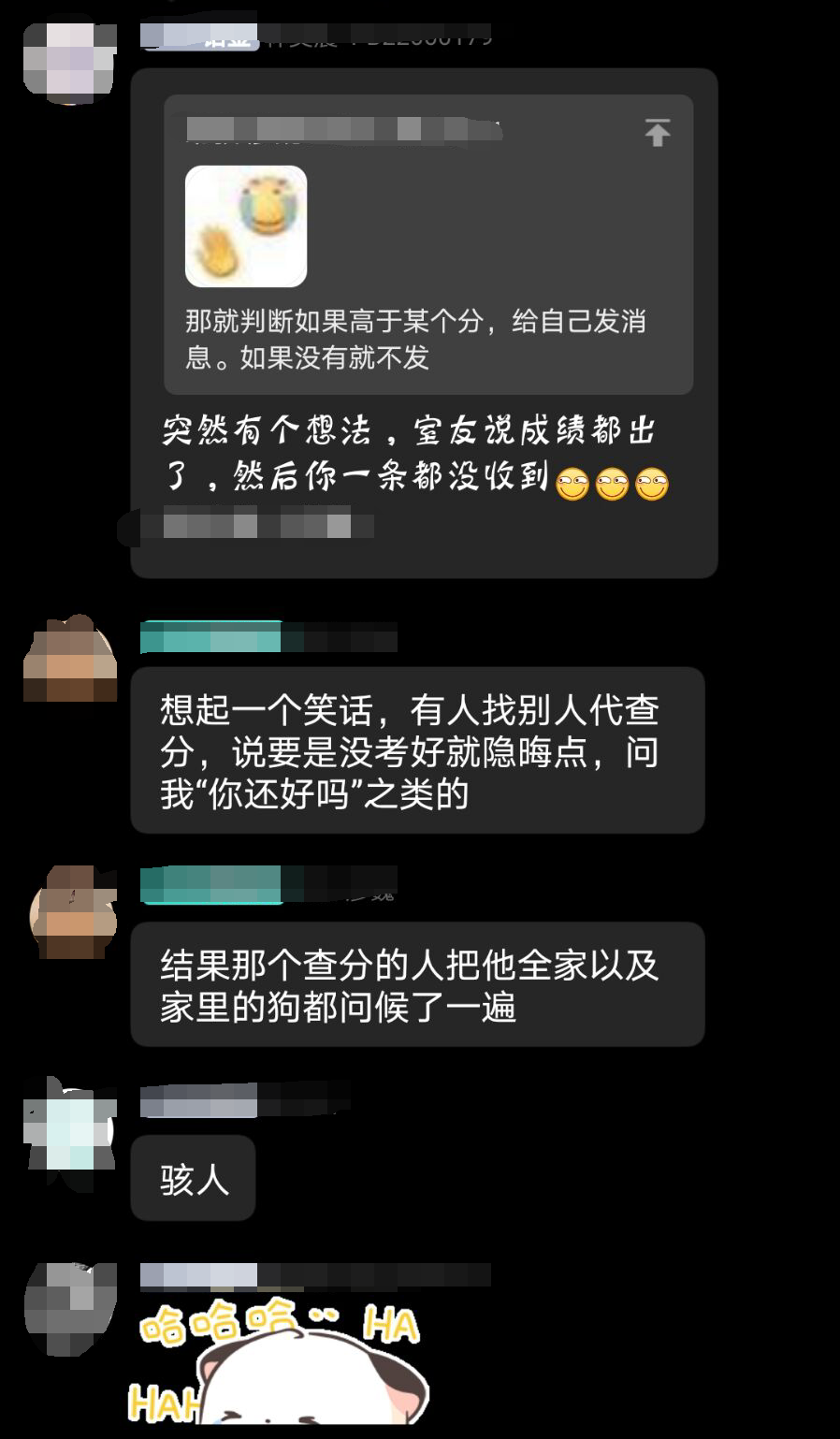This screenshot has height=1439, width=840.
Task: View profile of the 想起一个笑话 message sender
Action: (x=70, y=659)
